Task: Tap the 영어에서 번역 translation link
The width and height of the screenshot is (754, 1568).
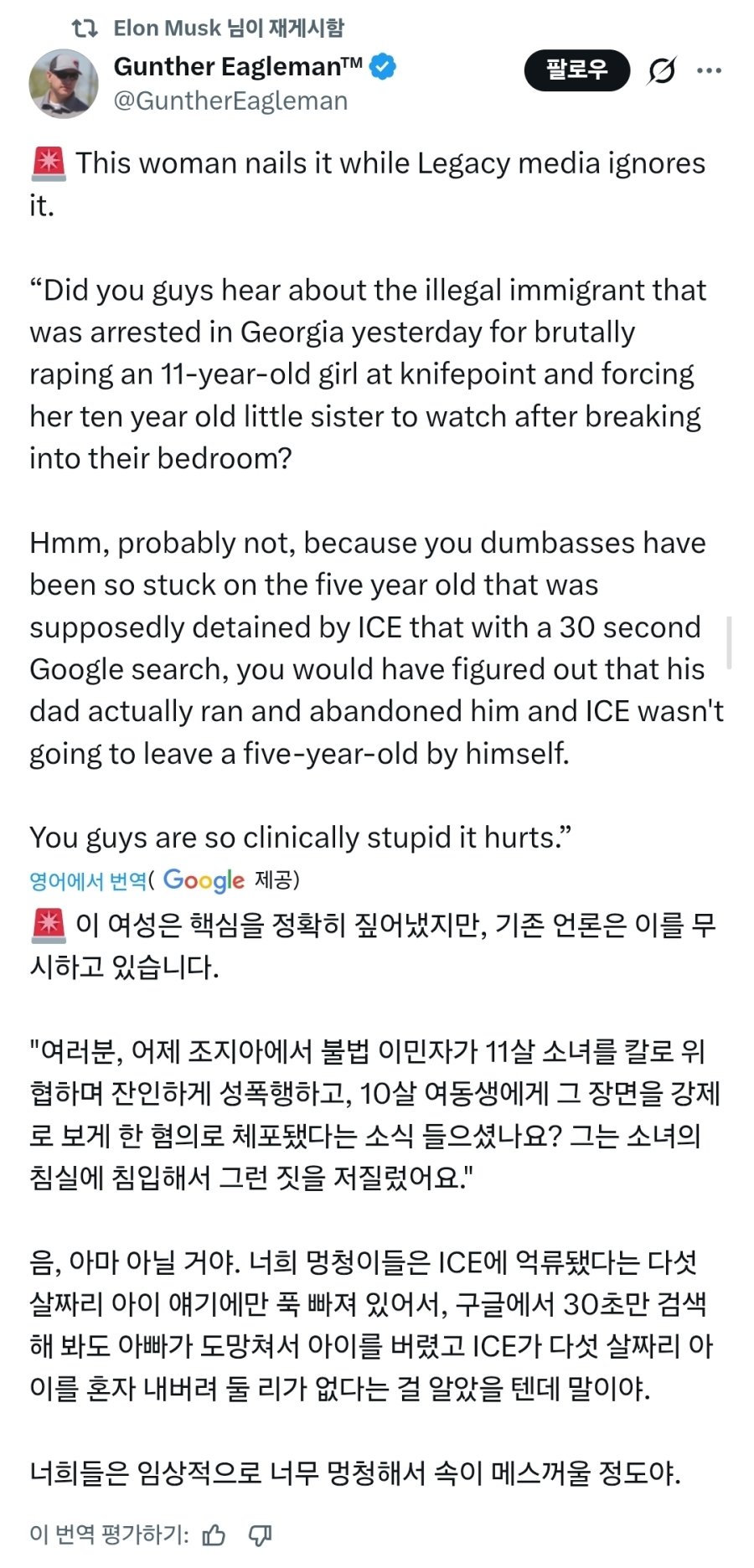Action: point(87,880)
